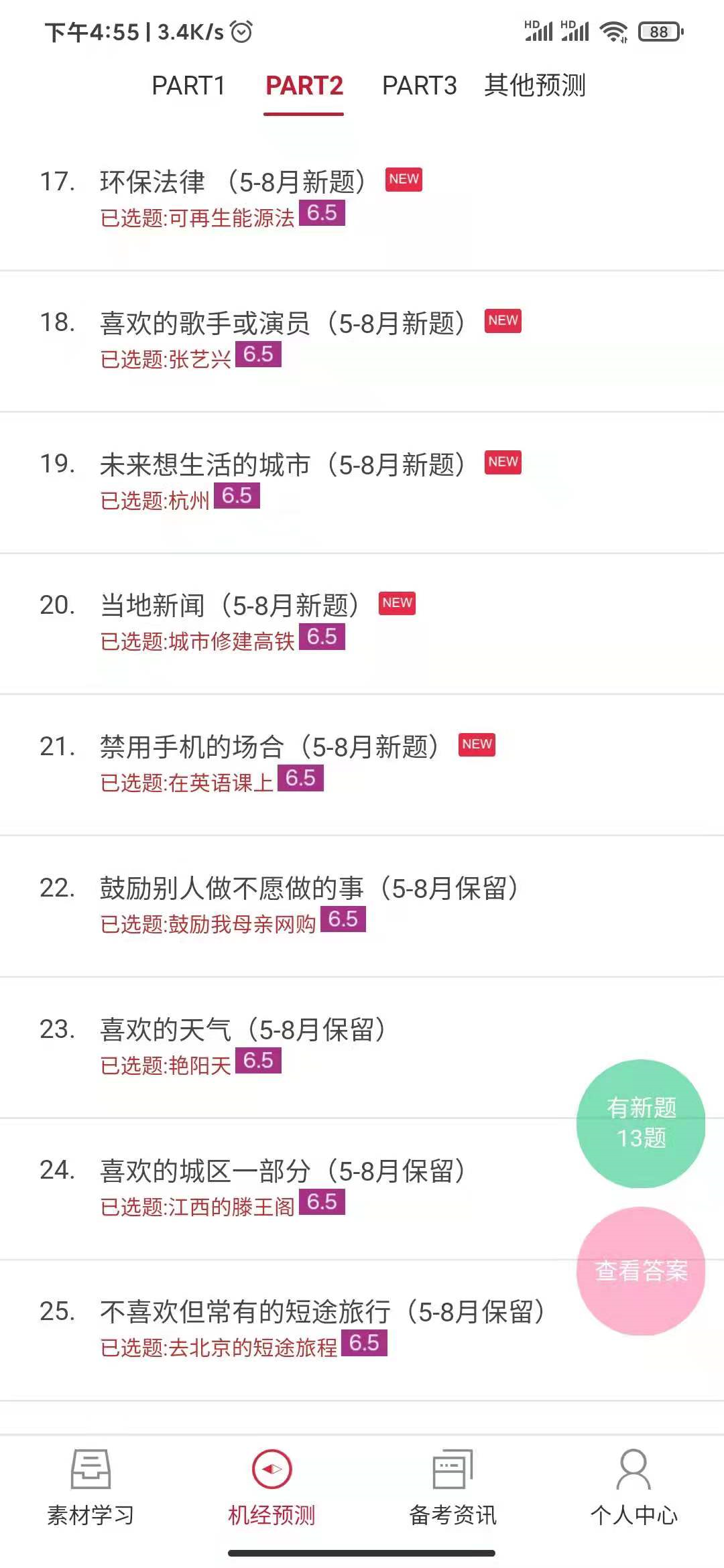The height and width of the screenshot is (1568, 724).
Task: Tap the green 有新题 13题 button
Action: (x=640, y=1123)
